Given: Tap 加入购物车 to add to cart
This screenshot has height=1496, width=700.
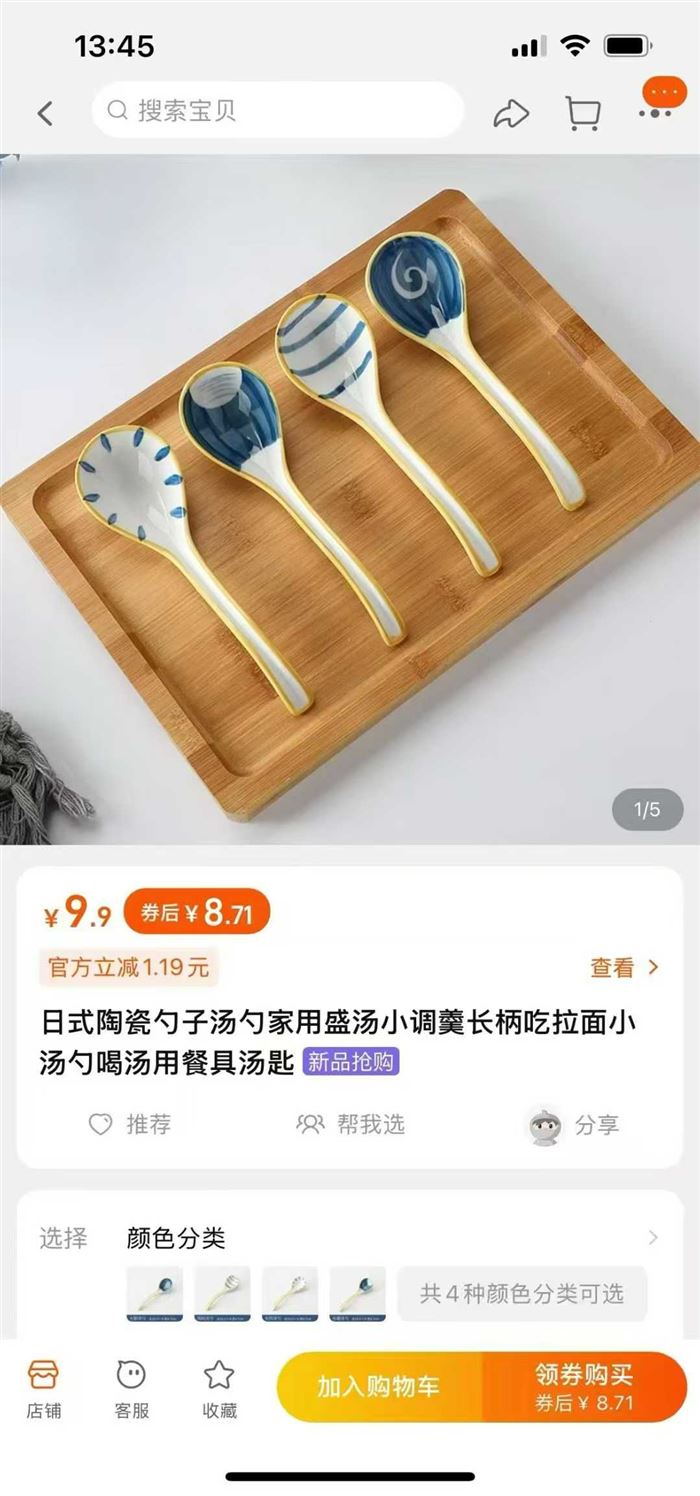Looking at the screenshot, I should pos(379,1386).
